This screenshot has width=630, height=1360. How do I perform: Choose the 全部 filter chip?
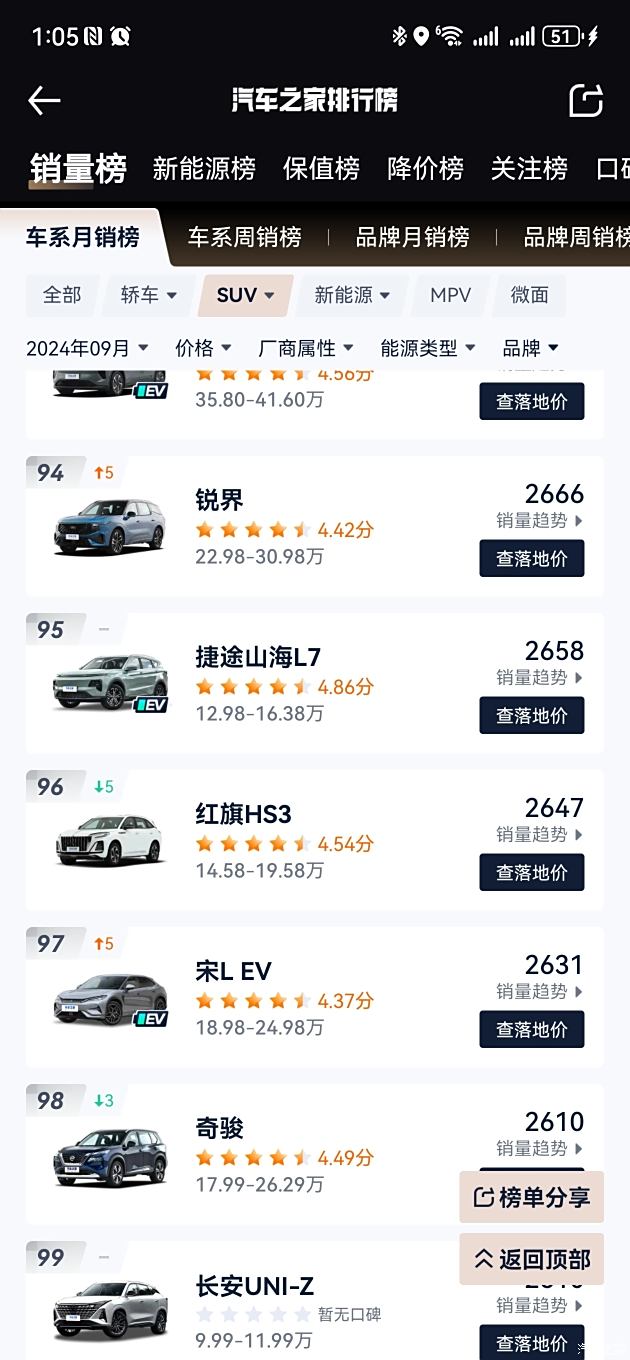[x=62, y=295]
